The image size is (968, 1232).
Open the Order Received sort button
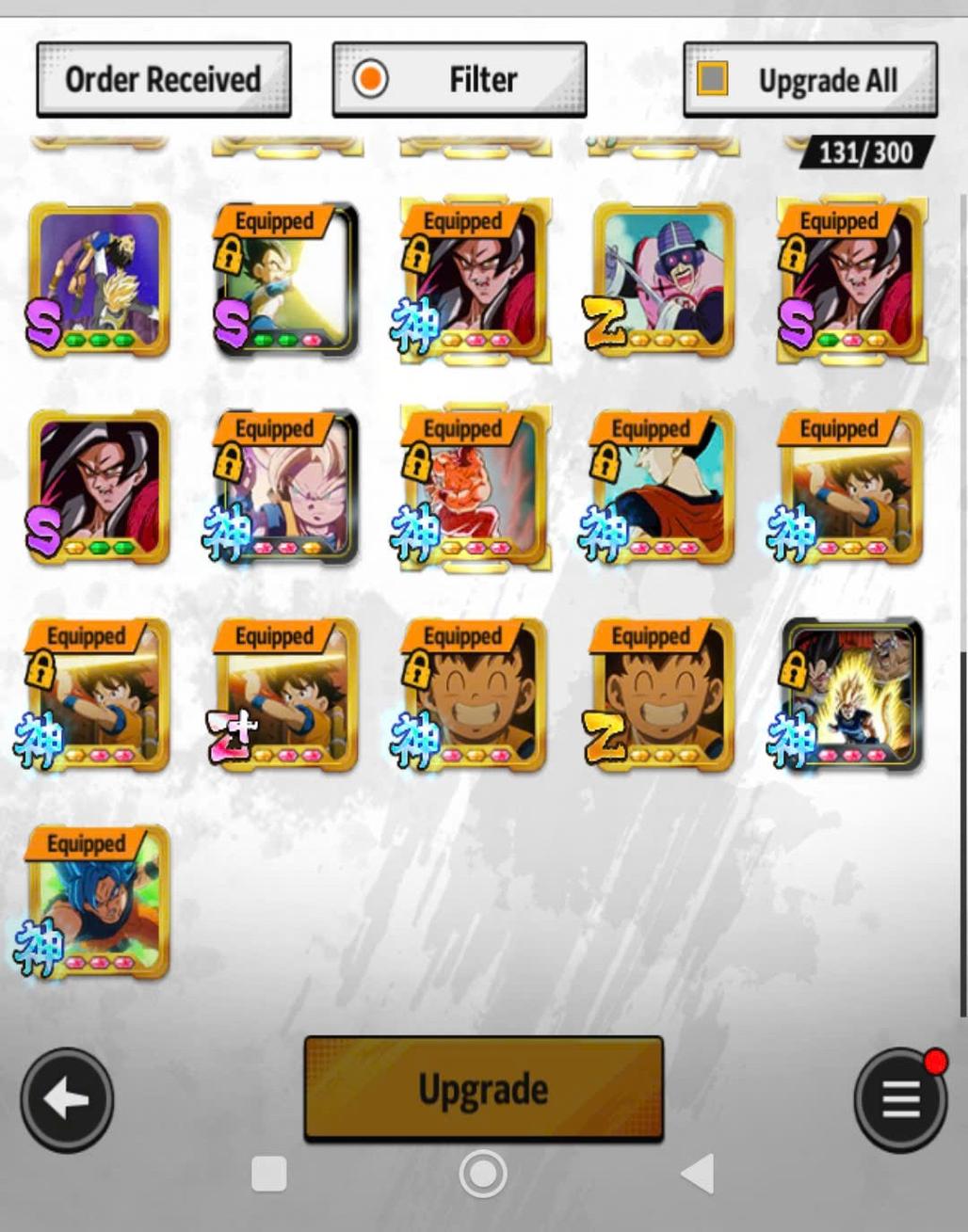point(163,80)
